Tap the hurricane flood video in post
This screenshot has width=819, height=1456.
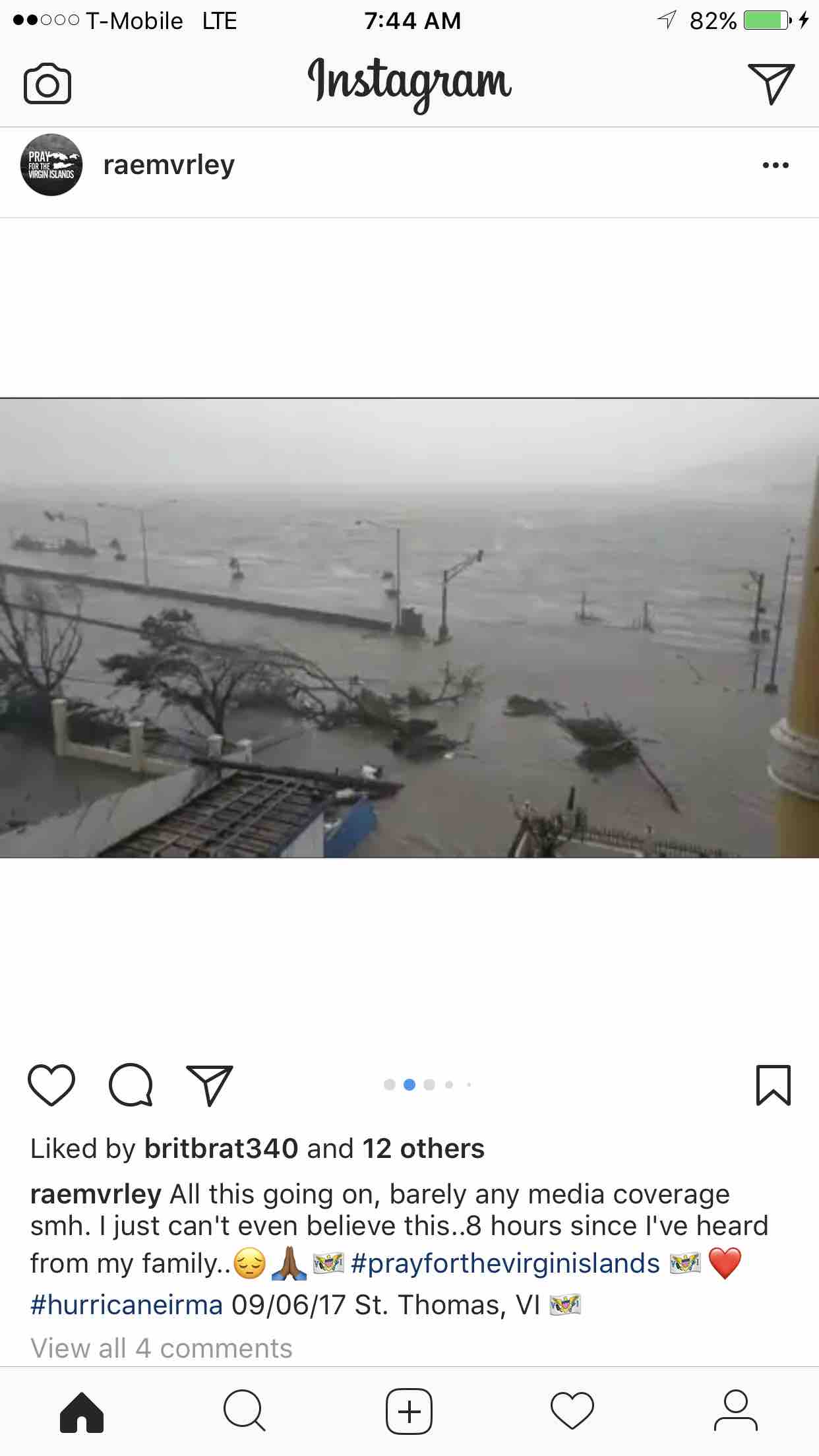(x=409, y=628)
